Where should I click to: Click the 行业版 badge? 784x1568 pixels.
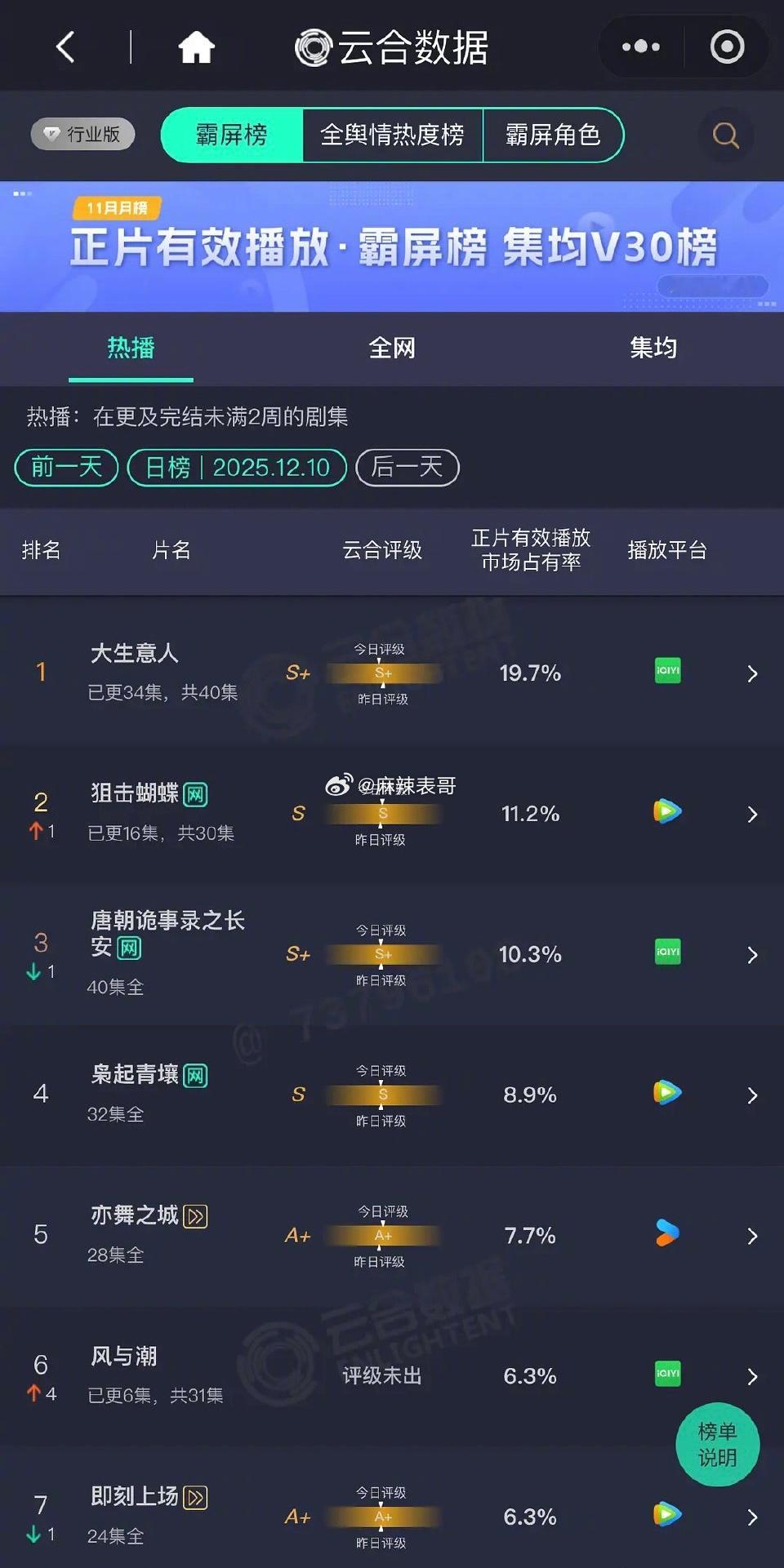[82, 134]
